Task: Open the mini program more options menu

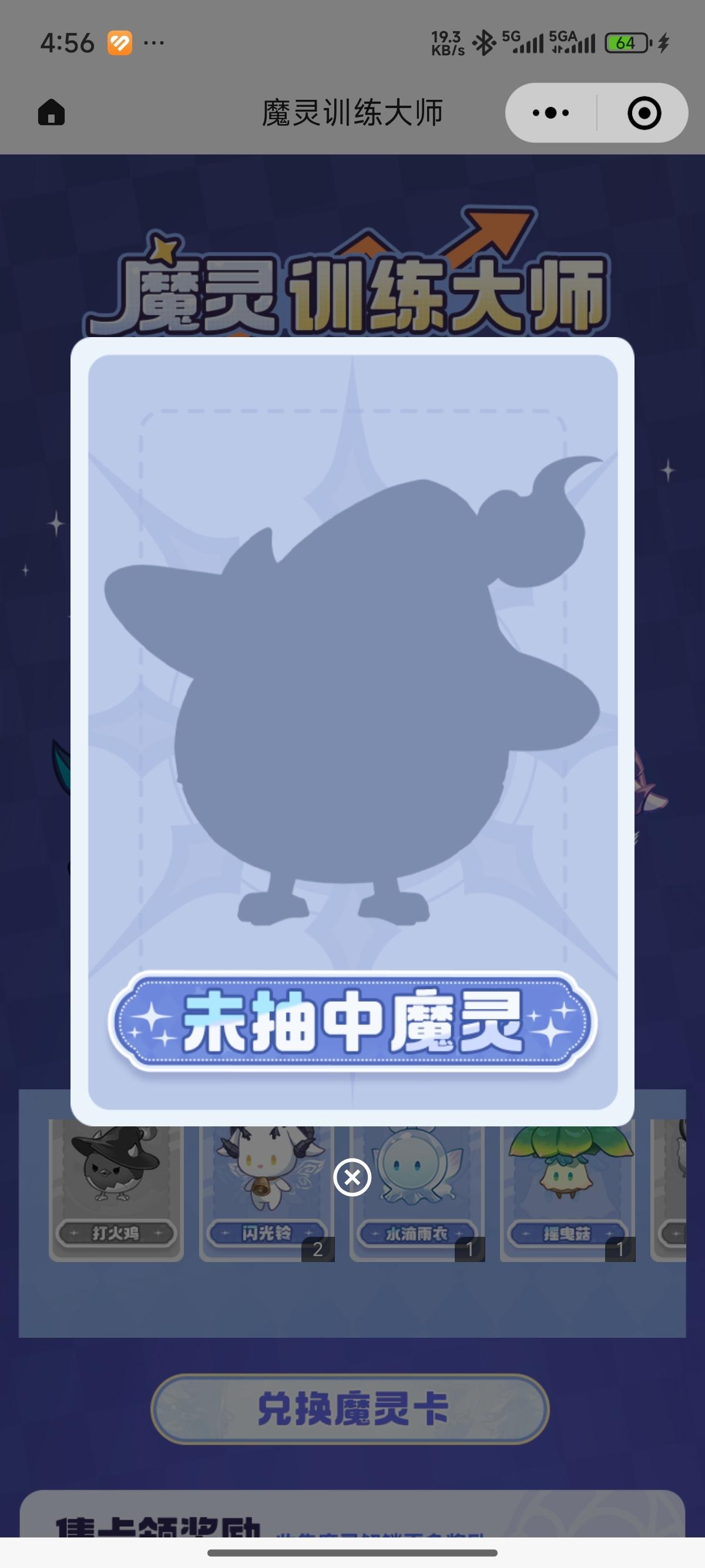Action: coord(550,113)
